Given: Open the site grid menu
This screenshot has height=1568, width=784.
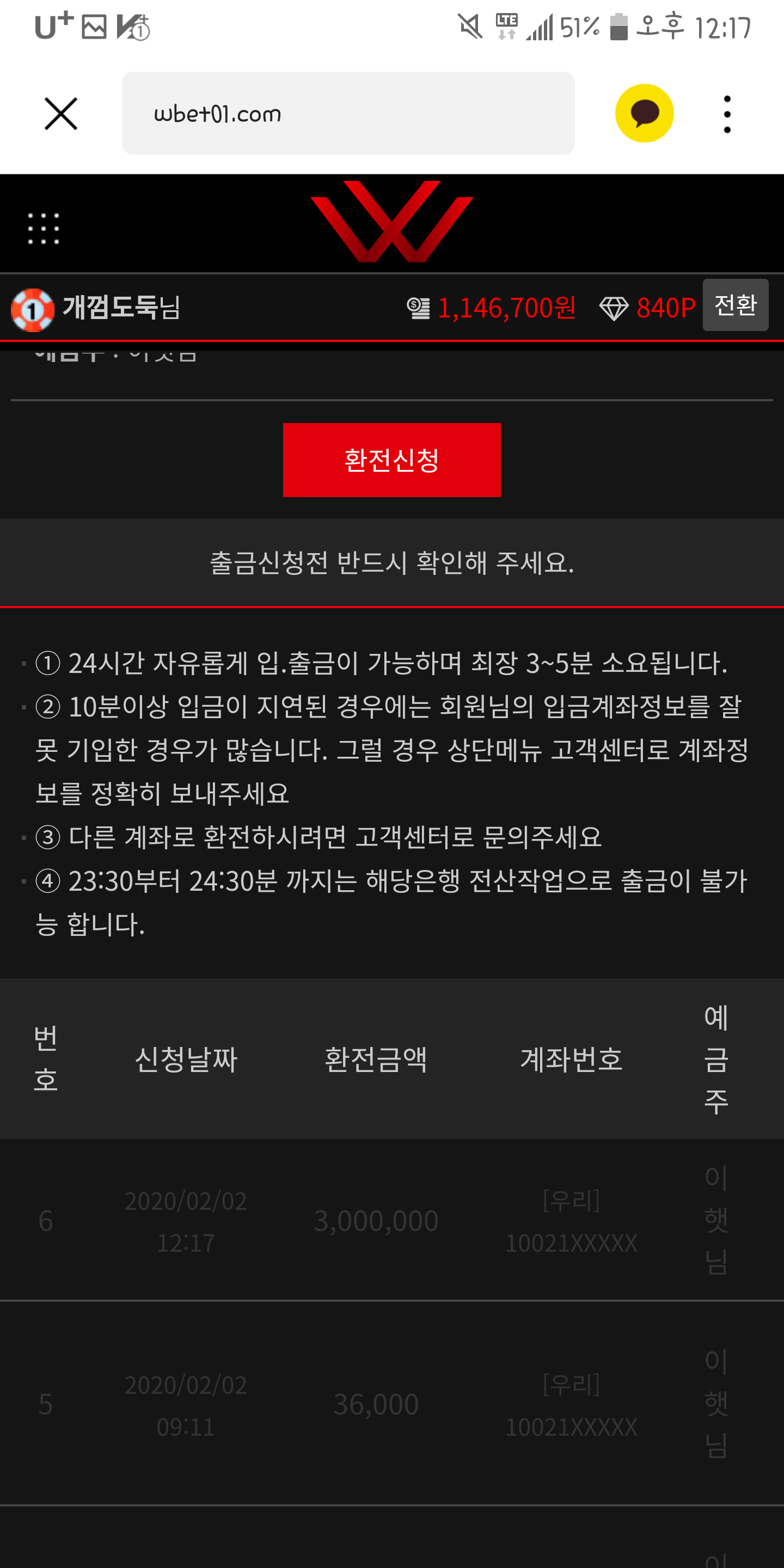Looking at the screenshot, I should [x=44, y=228].
